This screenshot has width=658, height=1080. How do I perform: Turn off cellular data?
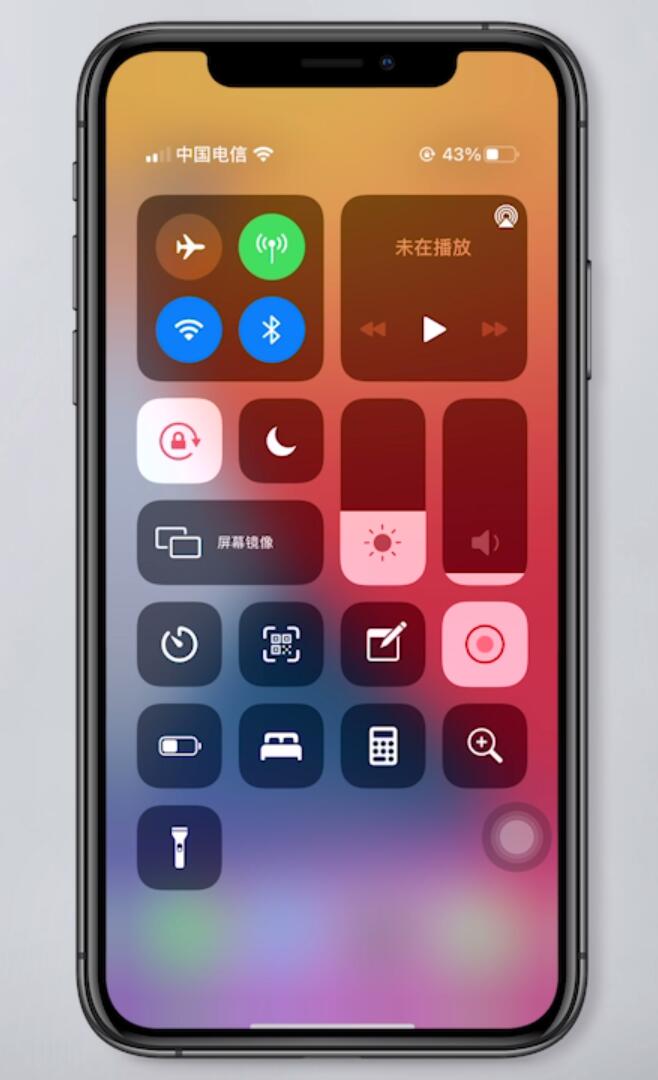coord(271,247)
